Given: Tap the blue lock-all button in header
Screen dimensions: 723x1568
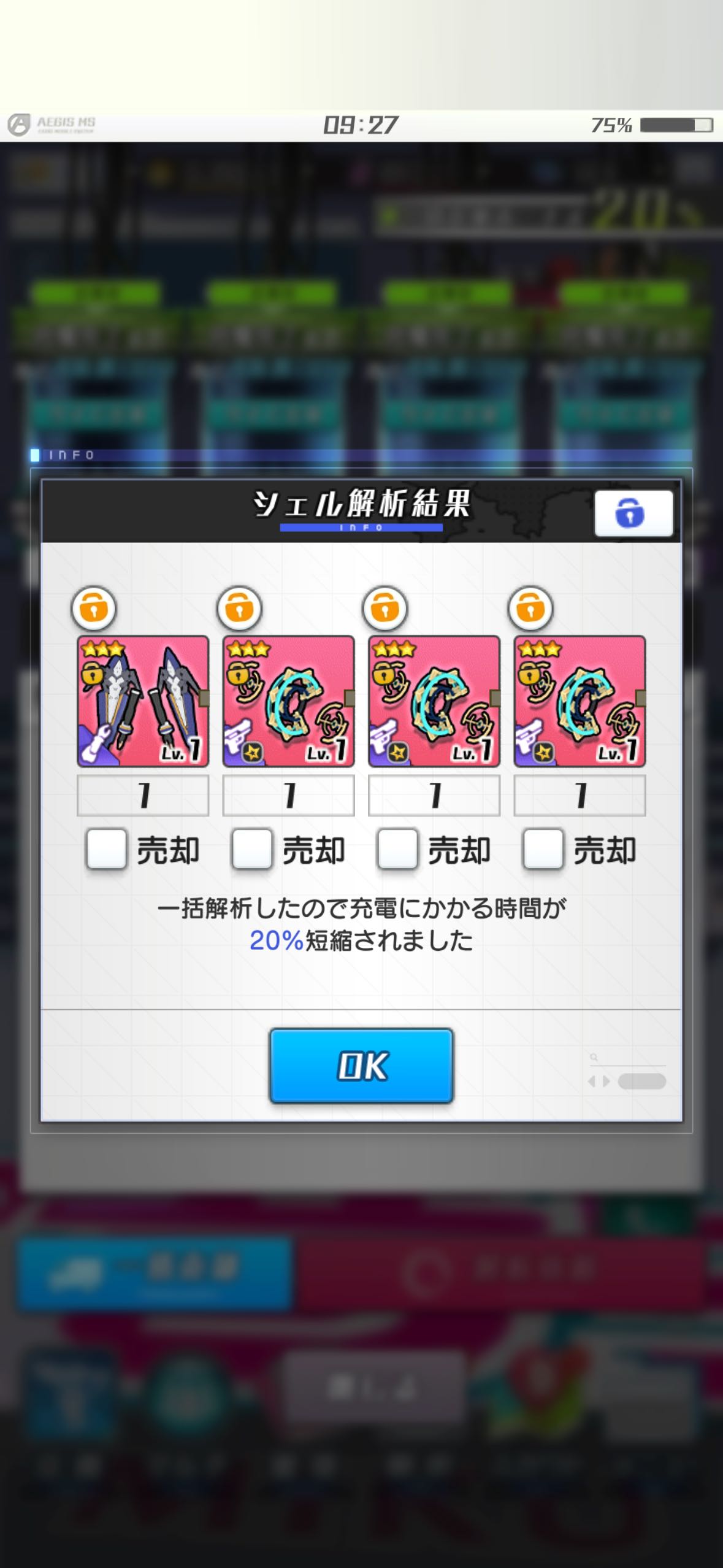Looking at the screenshot, I should pyautogui.click(x=633, y=513).
